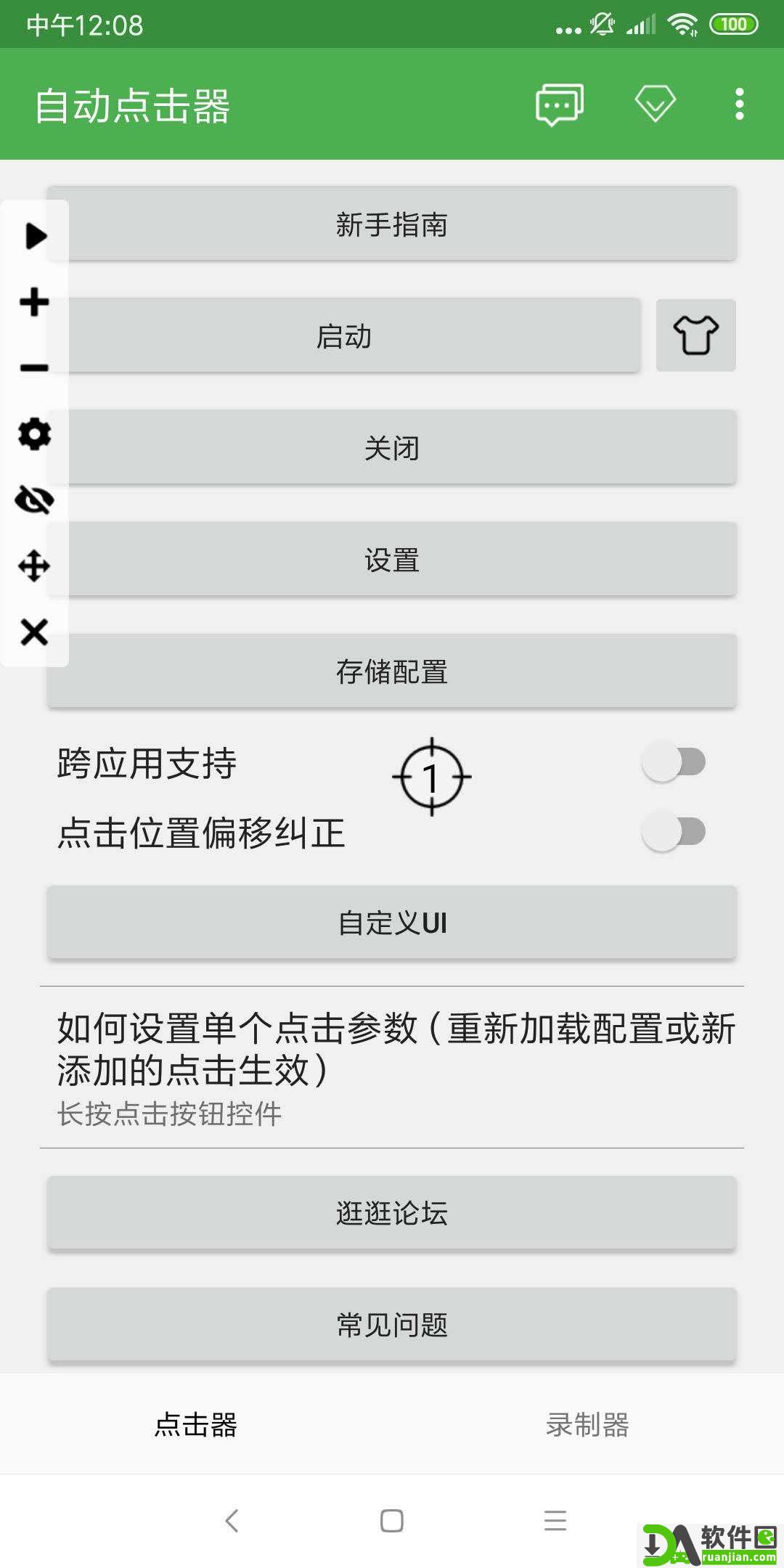Open the 自定义UI customization screen

pyautogui.click(x=392, y=923)
